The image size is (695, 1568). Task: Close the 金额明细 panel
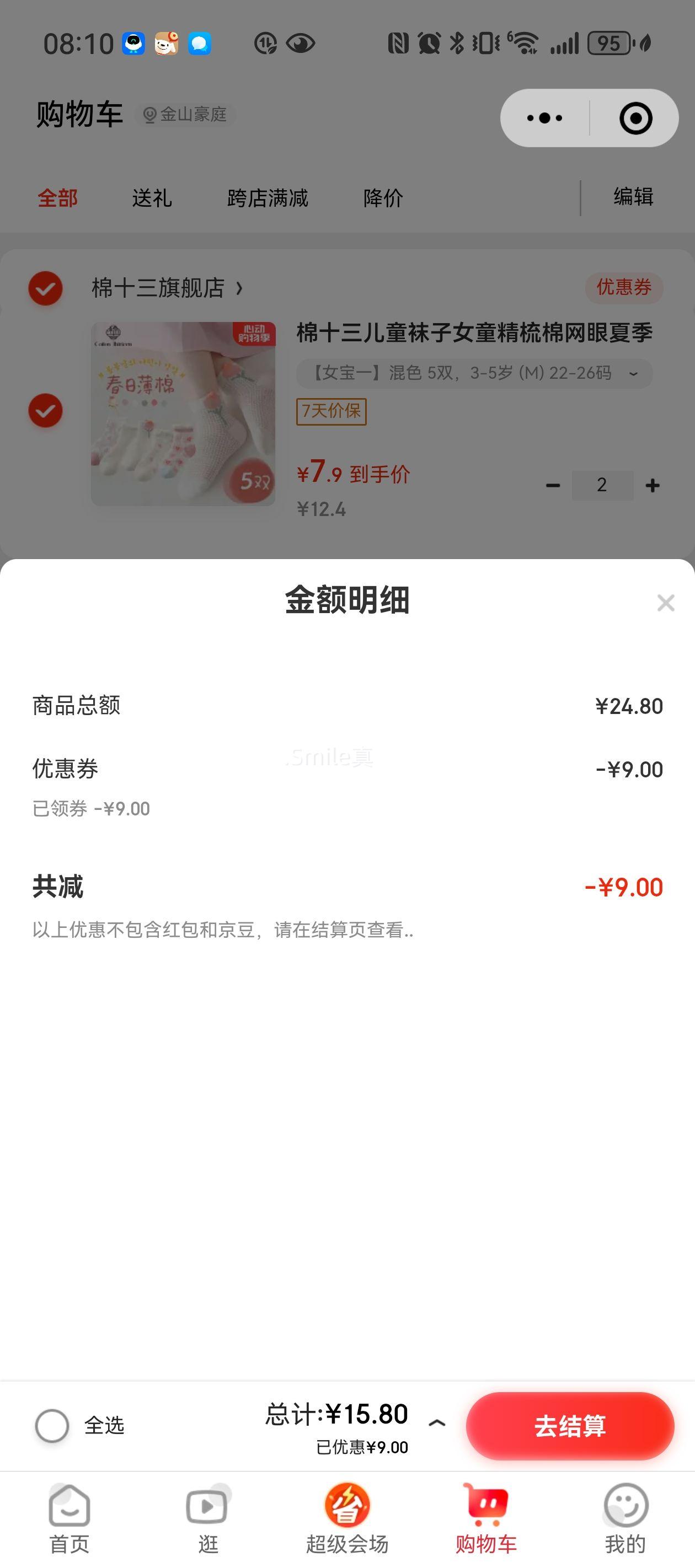point(665,603)
